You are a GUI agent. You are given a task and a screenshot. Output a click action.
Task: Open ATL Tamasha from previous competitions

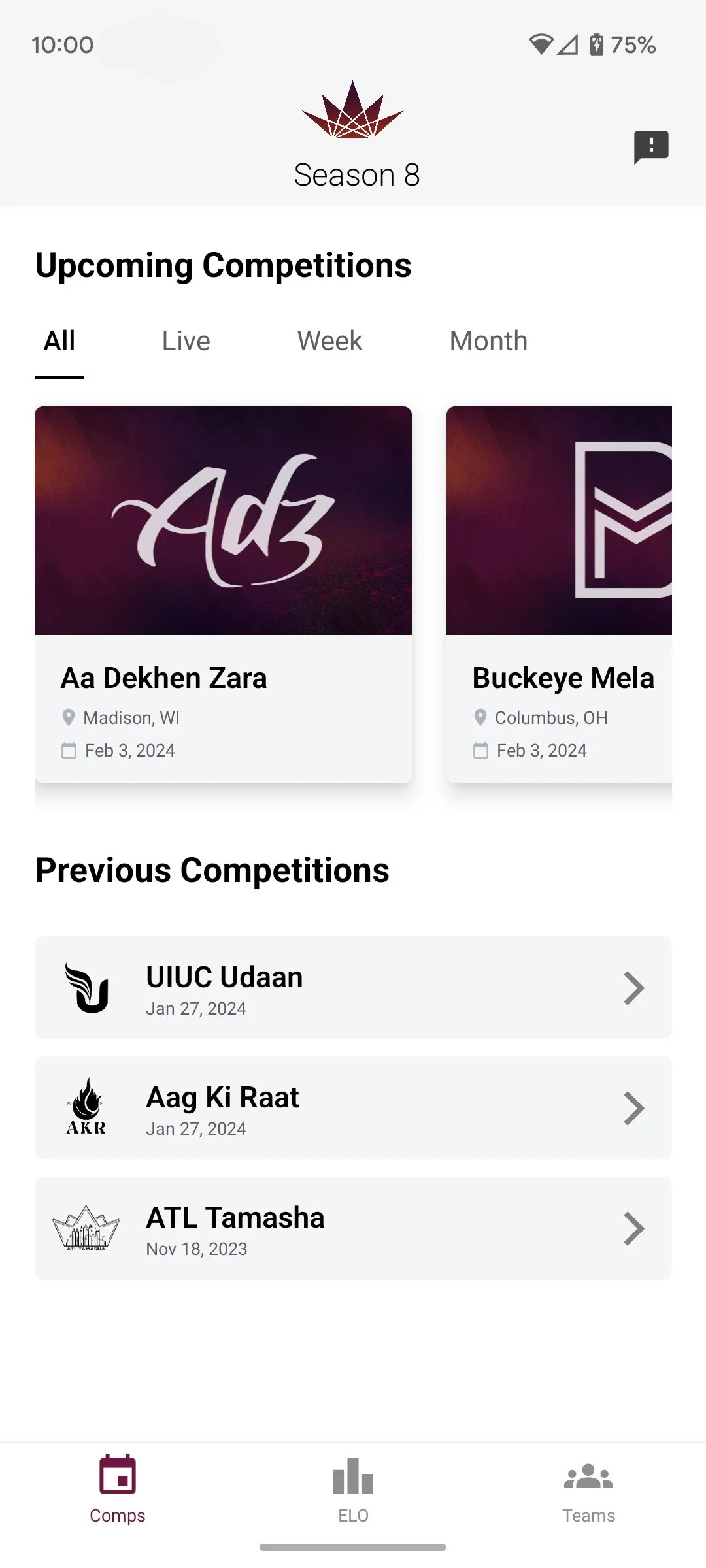[x=353, y=1228]
